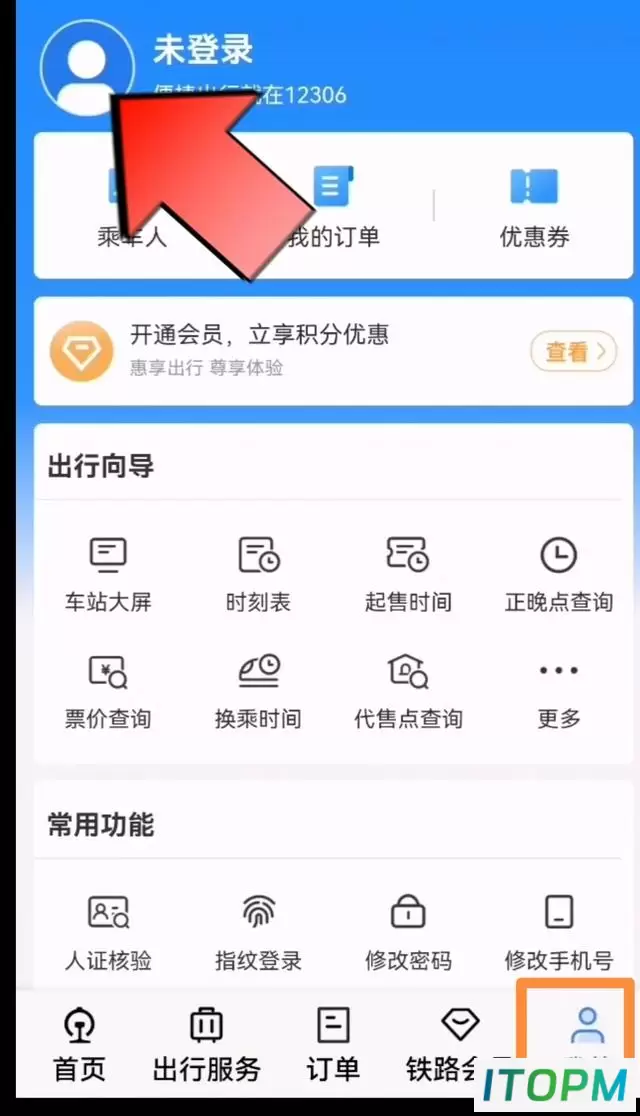The image size is (640, 1116).
Task: Open 人证核验 identity verification
Action: 108,933
